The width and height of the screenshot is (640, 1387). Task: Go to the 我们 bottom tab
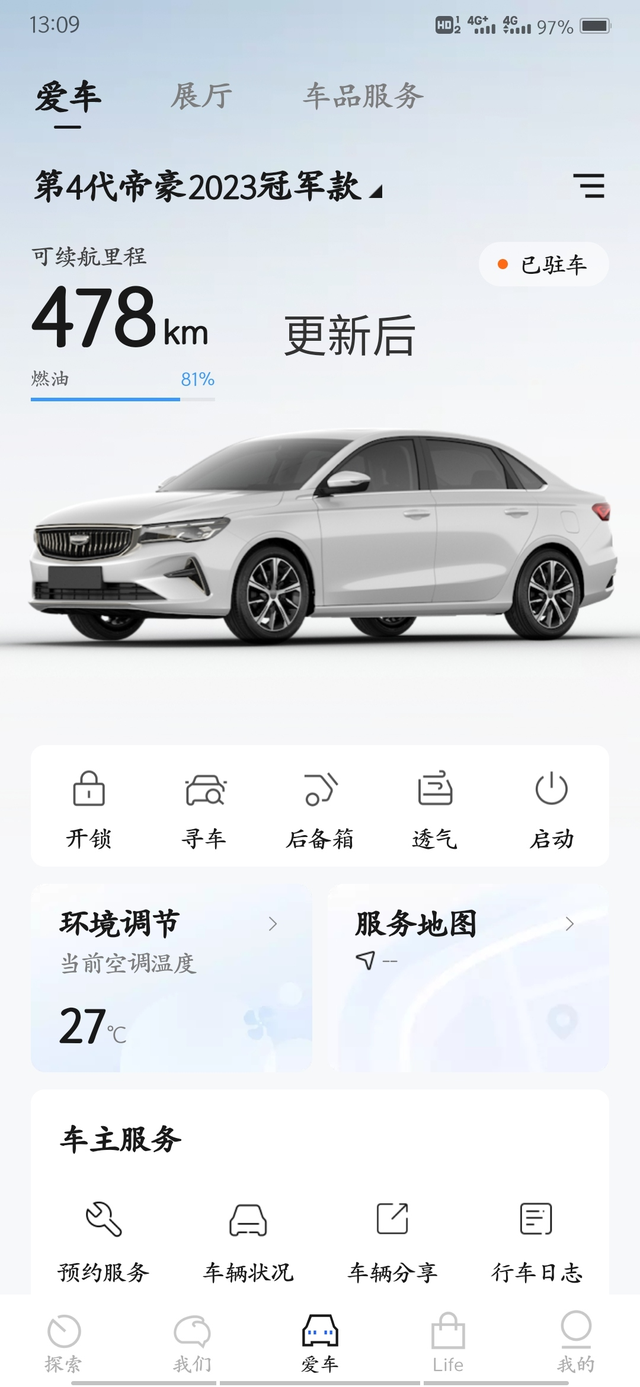[192, 1343]
